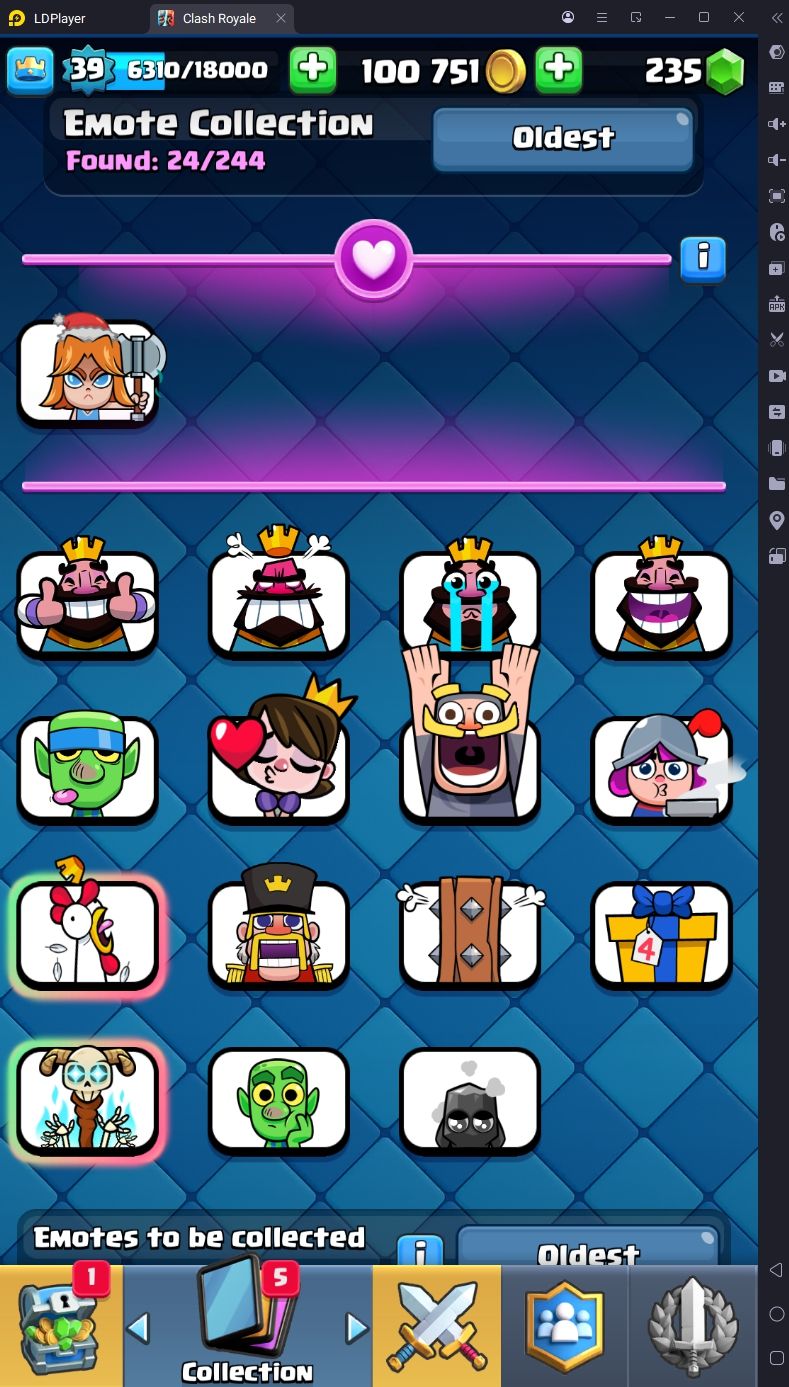
Task: Open the Clan social tab
Action: pos(565,1325)
